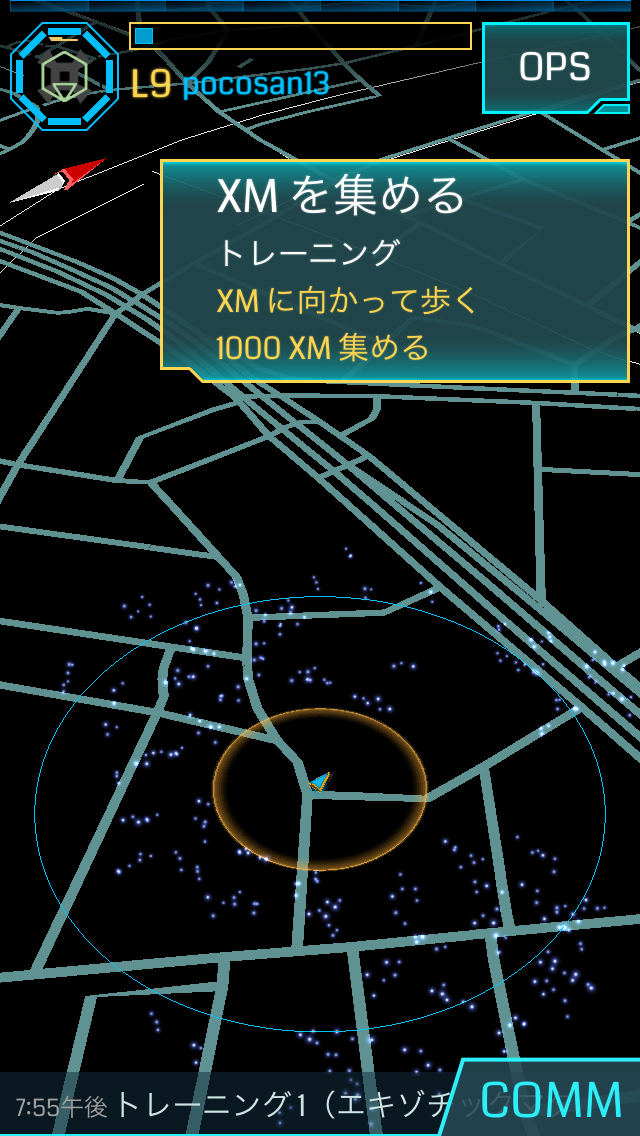Open the COMM chat panel
640x1136 pixels.
pyautogui.click(x=550, y=1100)
